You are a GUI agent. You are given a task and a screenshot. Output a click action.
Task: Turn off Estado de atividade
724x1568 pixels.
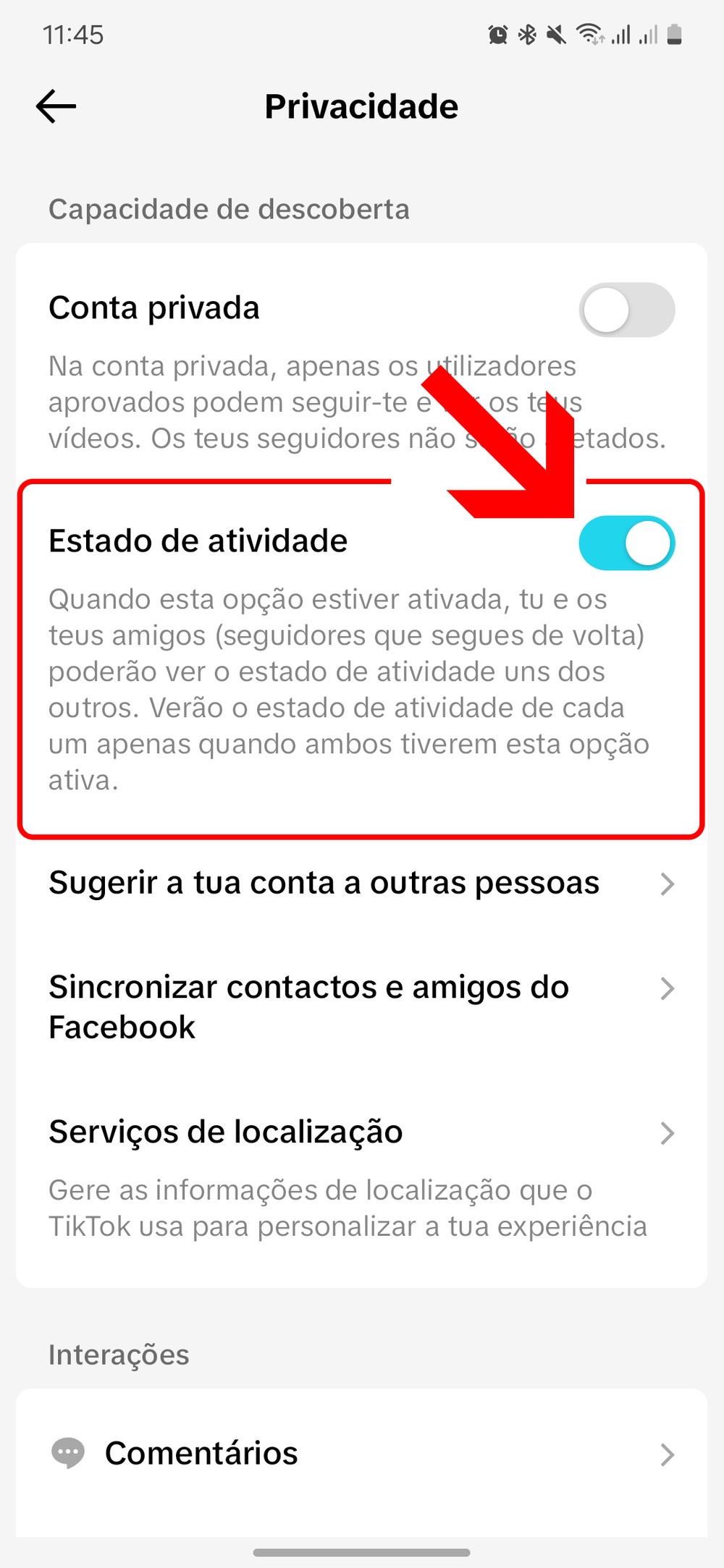(626, 543)
